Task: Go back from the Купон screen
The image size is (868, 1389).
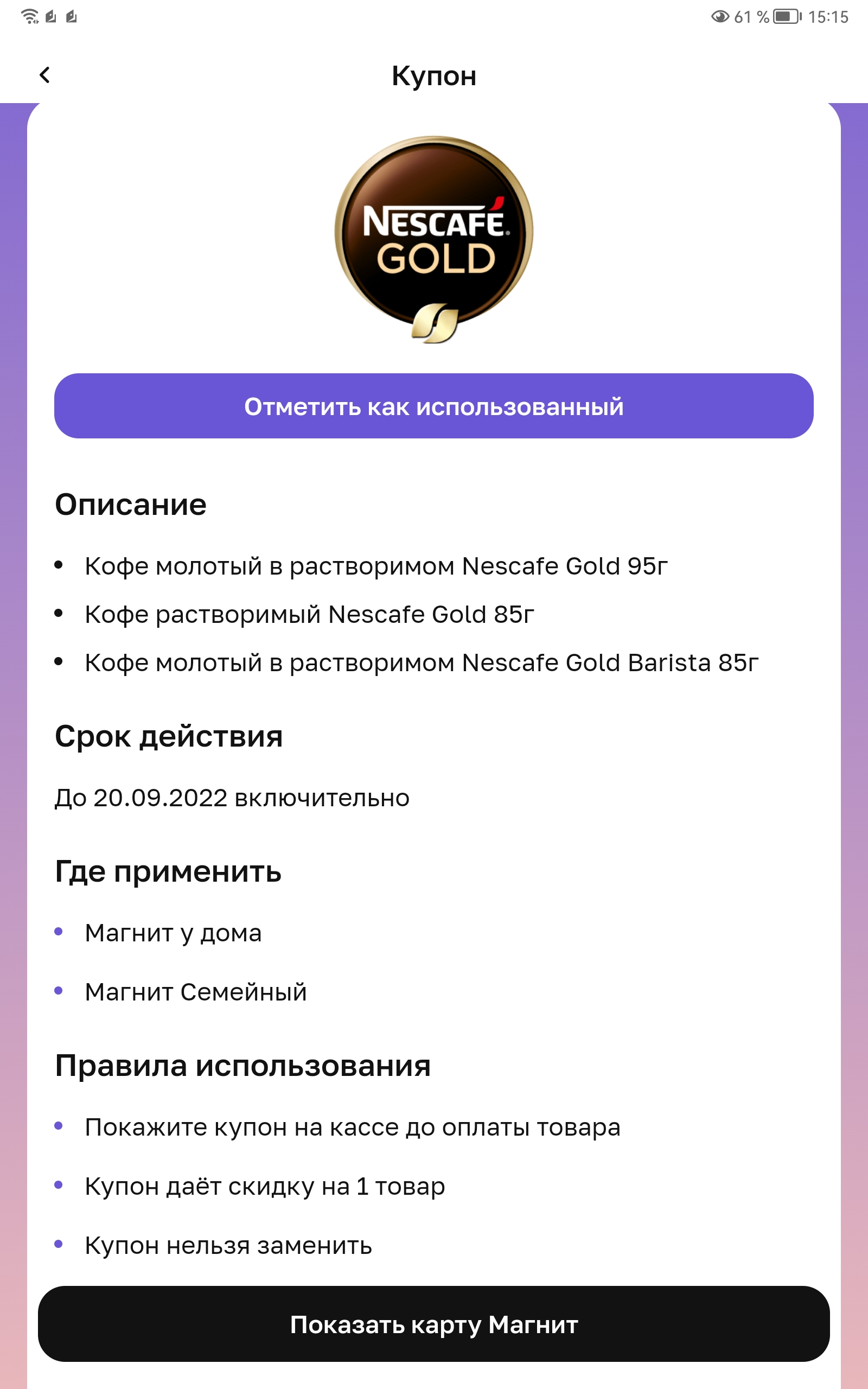Action: click(x=44, y=75)
